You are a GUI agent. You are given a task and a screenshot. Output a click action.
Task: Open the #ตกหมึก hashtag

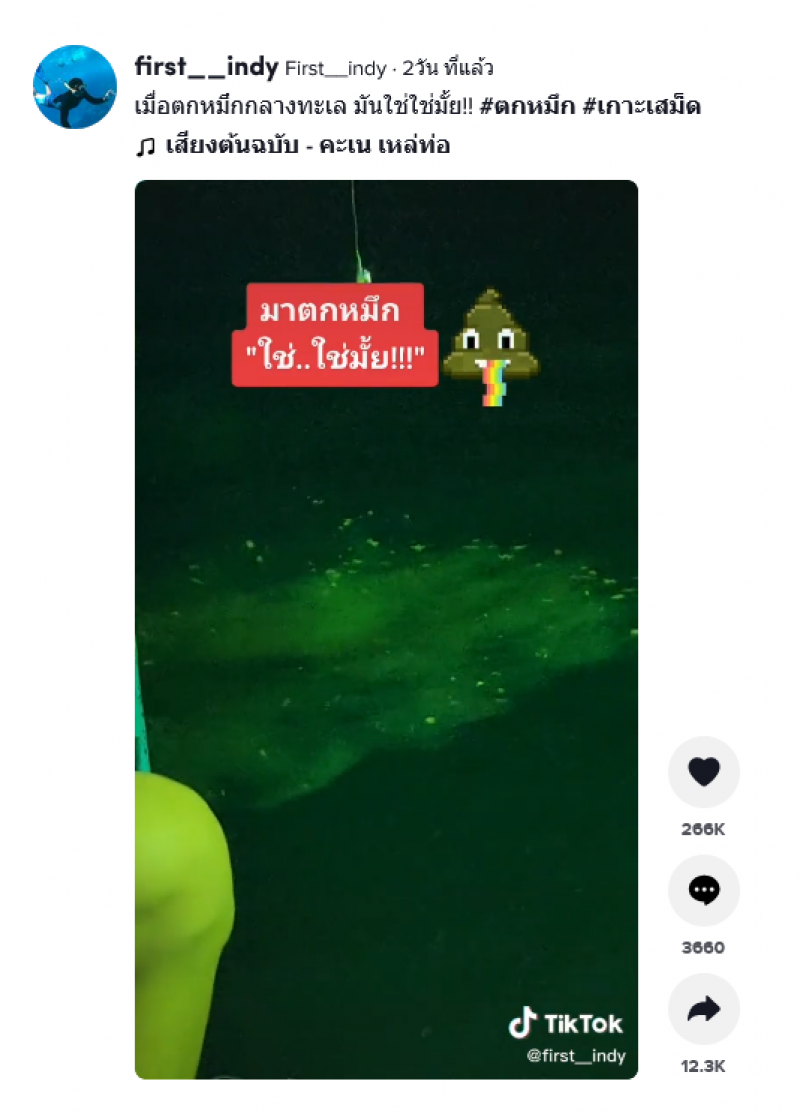click(525, 107)
